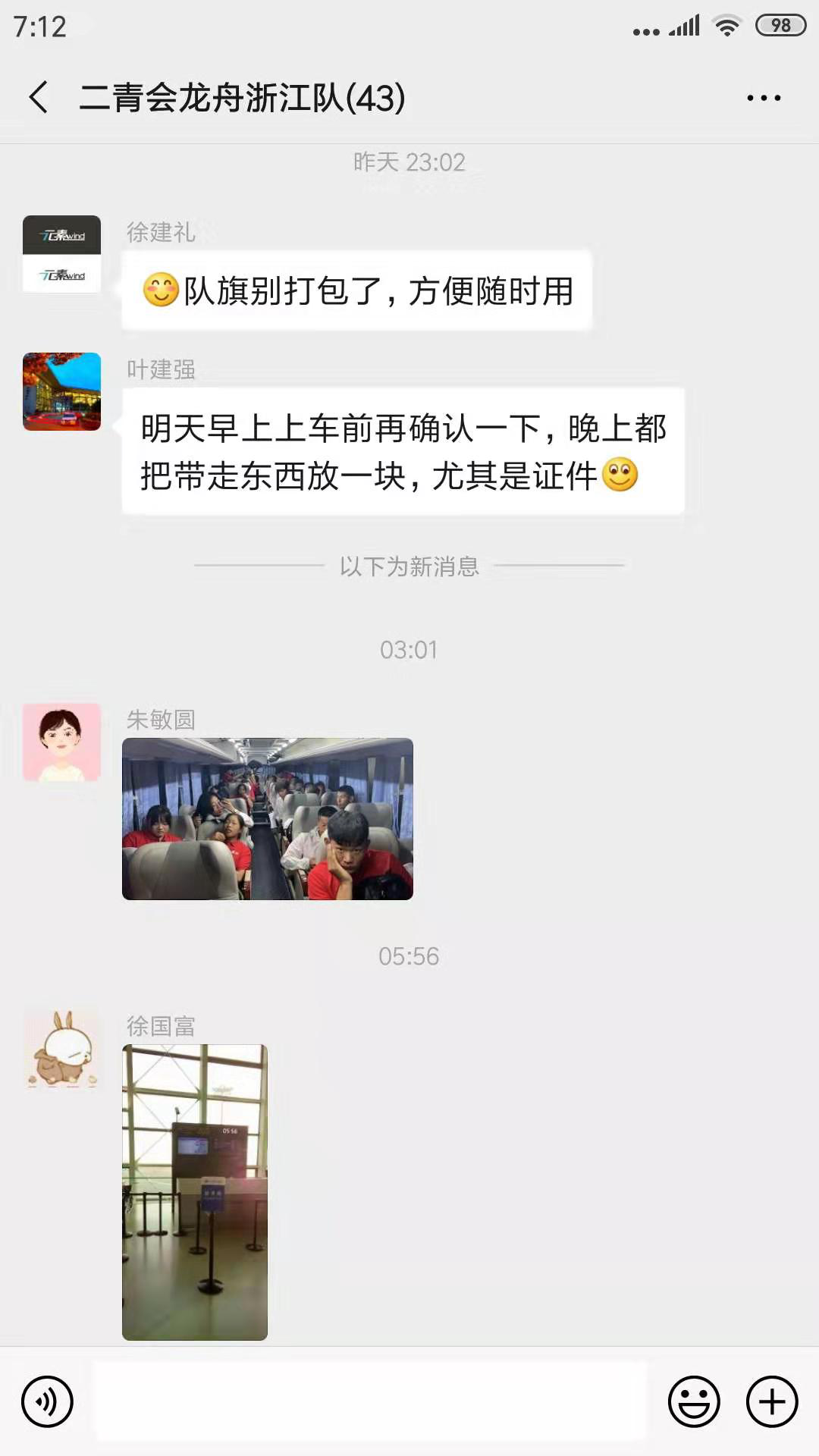819x1456 pixels.
Task: Open the plus attachment menu
Action: 772,1401
